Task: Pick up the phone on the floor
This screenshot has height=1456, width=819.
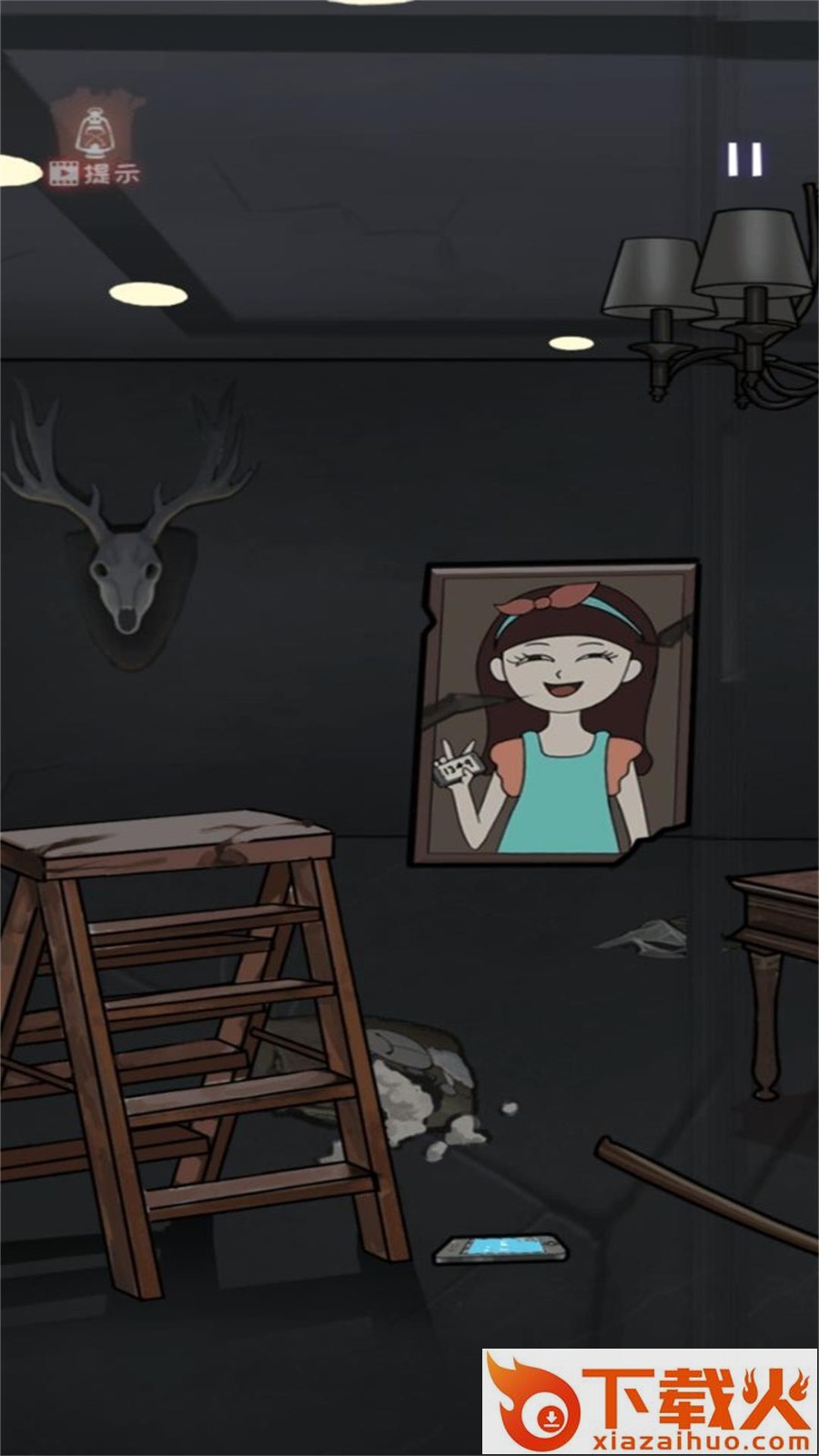Action: point(500,1249)
